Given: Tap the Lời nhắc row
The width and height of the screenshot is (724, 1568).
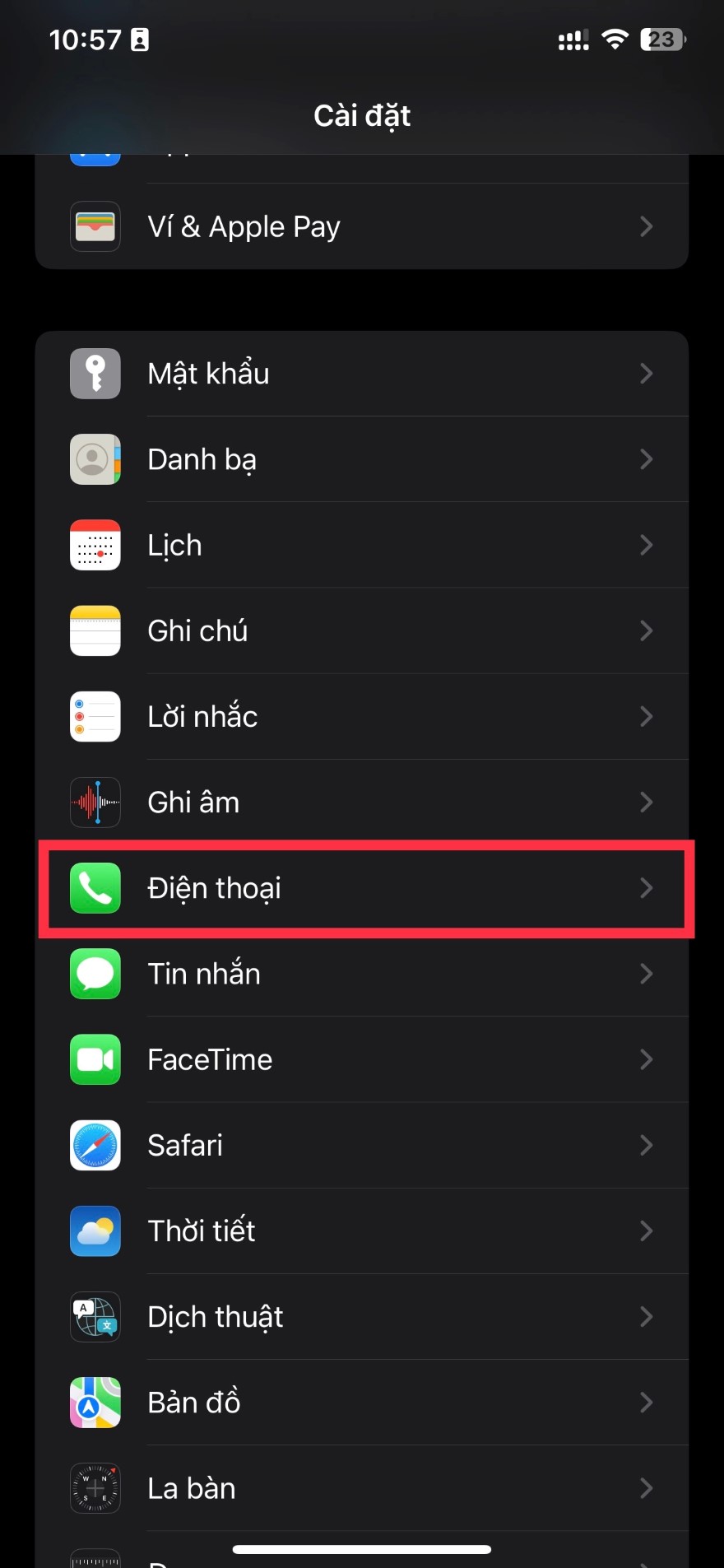Looking at the screenshot, I should pyautogui.click(x=362, y=716).
